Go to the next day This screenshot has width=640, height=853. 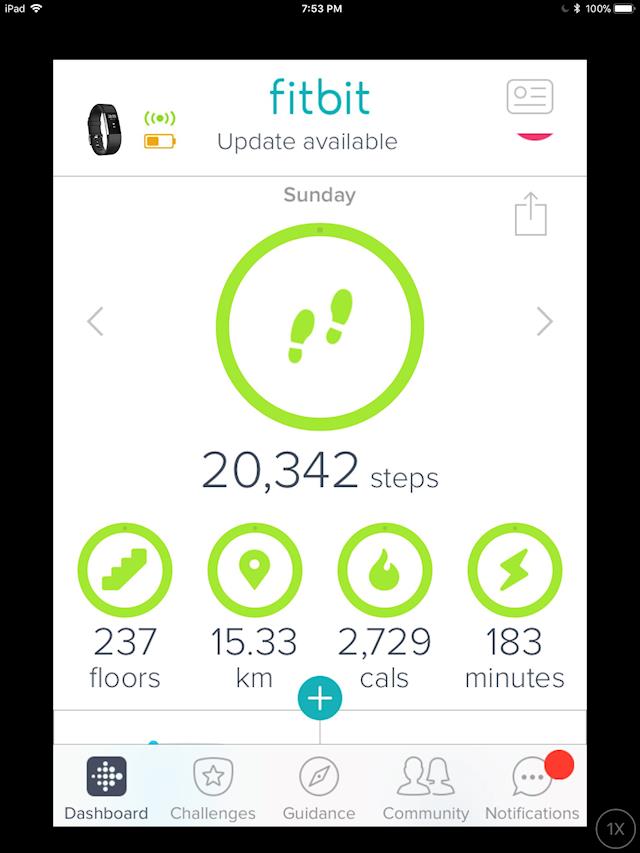coord(544,321)
